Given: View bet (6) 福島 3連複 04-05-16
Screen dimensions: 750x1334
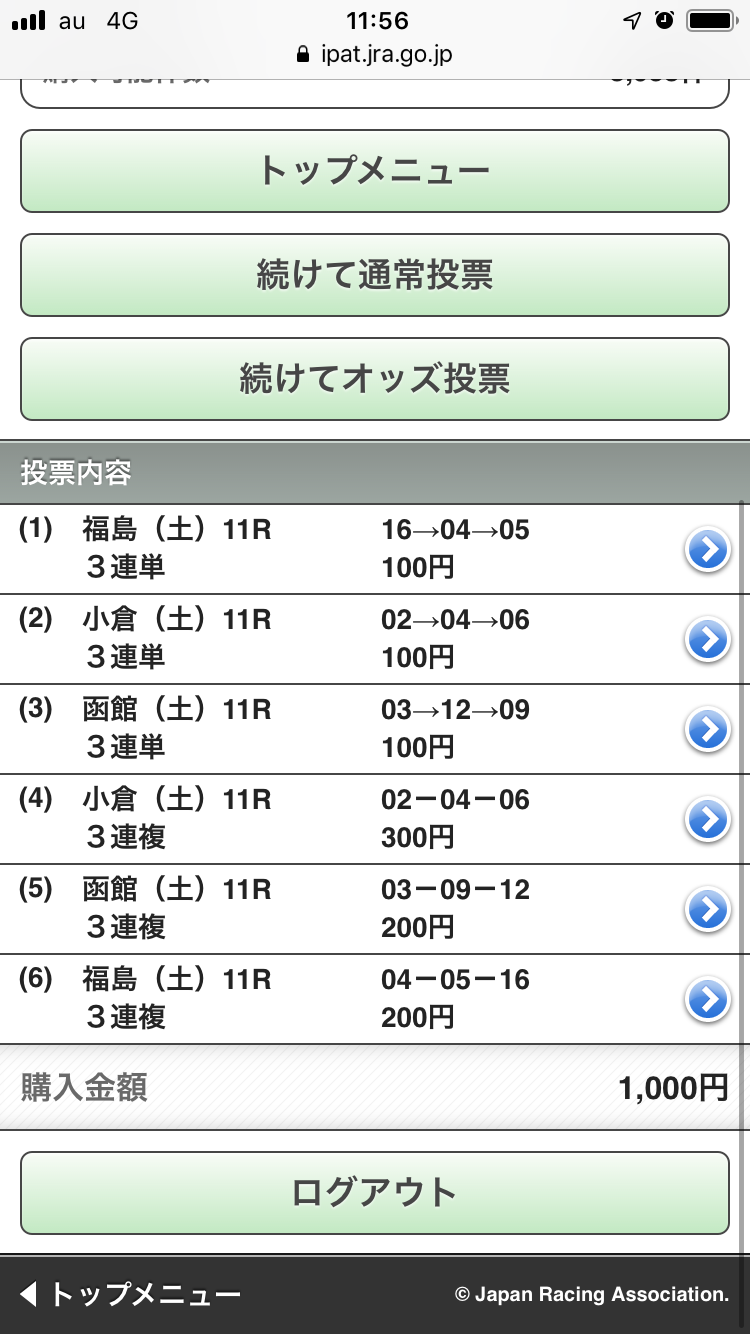Looking at the screenshot, I should 708,999.
